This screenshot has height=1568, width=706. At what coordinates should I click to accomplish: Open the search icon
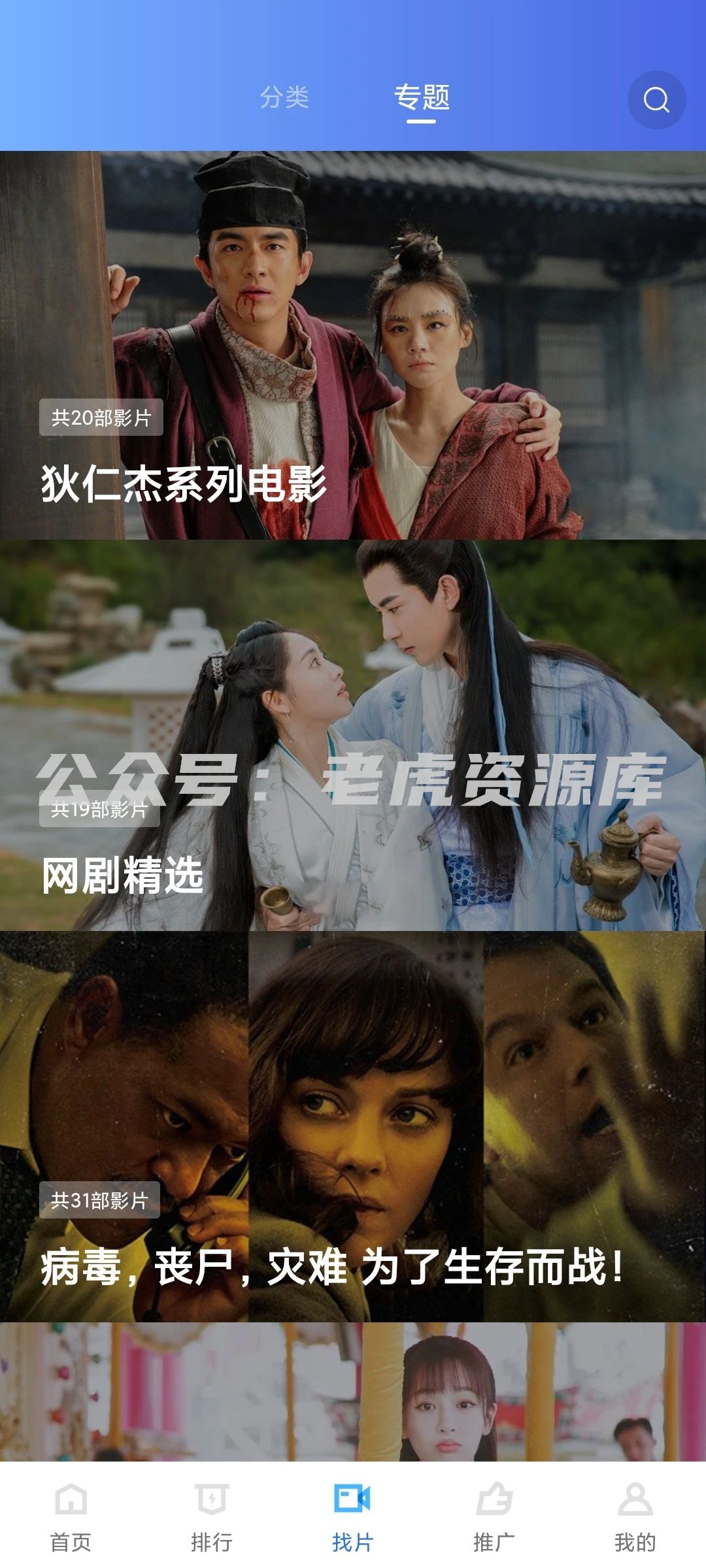coord(656,100)
